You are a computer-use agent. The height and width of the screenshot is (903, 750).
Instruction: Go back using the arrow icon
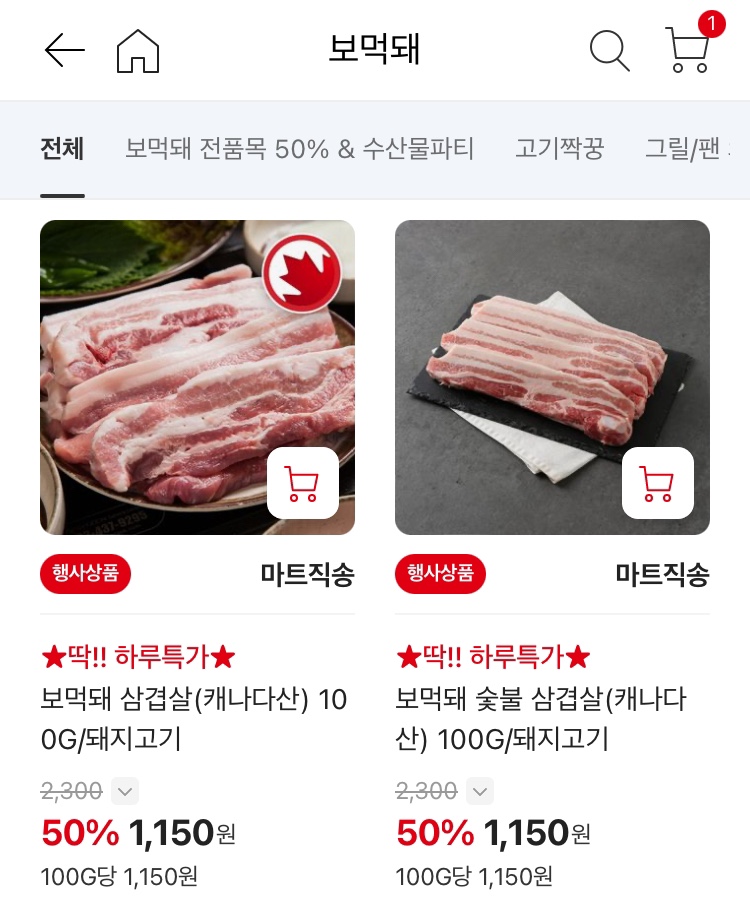(64, 50)
